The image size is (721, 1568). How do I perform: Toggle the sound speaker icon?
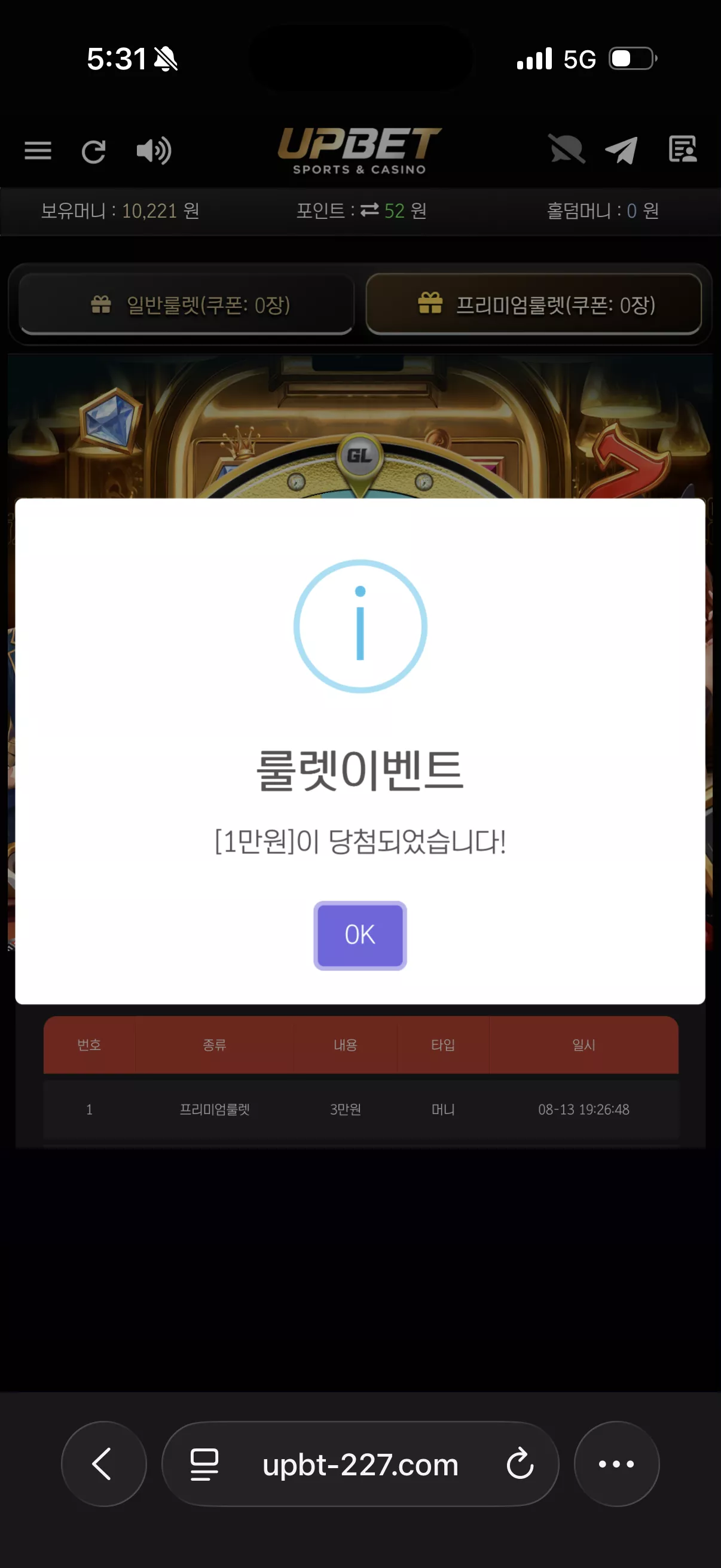153,150
